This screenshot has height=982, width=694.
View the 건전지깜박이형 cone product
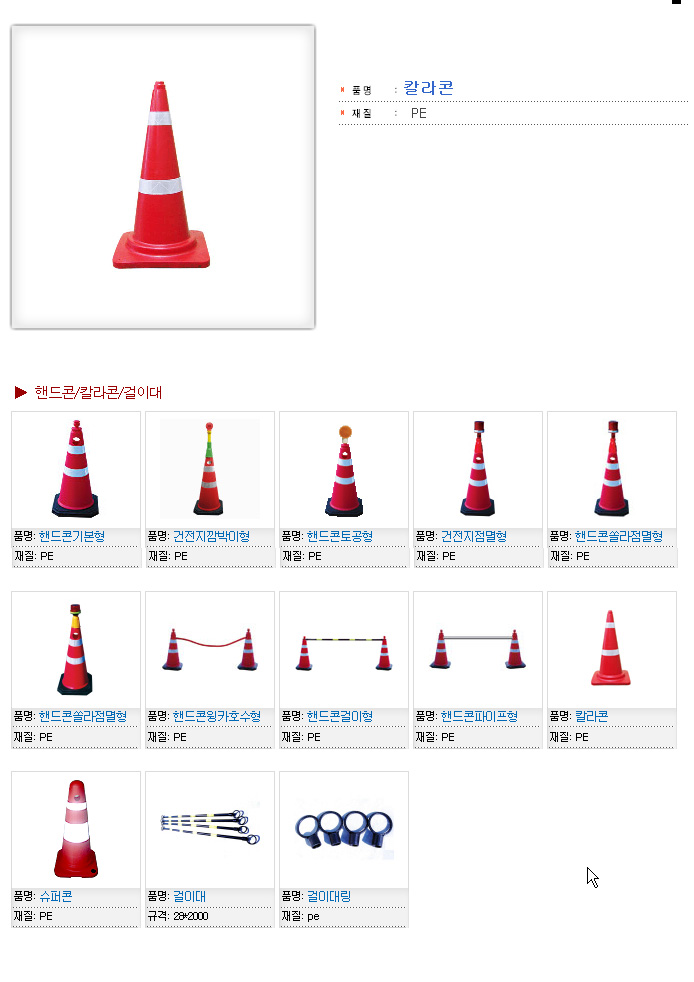(211, 537)
